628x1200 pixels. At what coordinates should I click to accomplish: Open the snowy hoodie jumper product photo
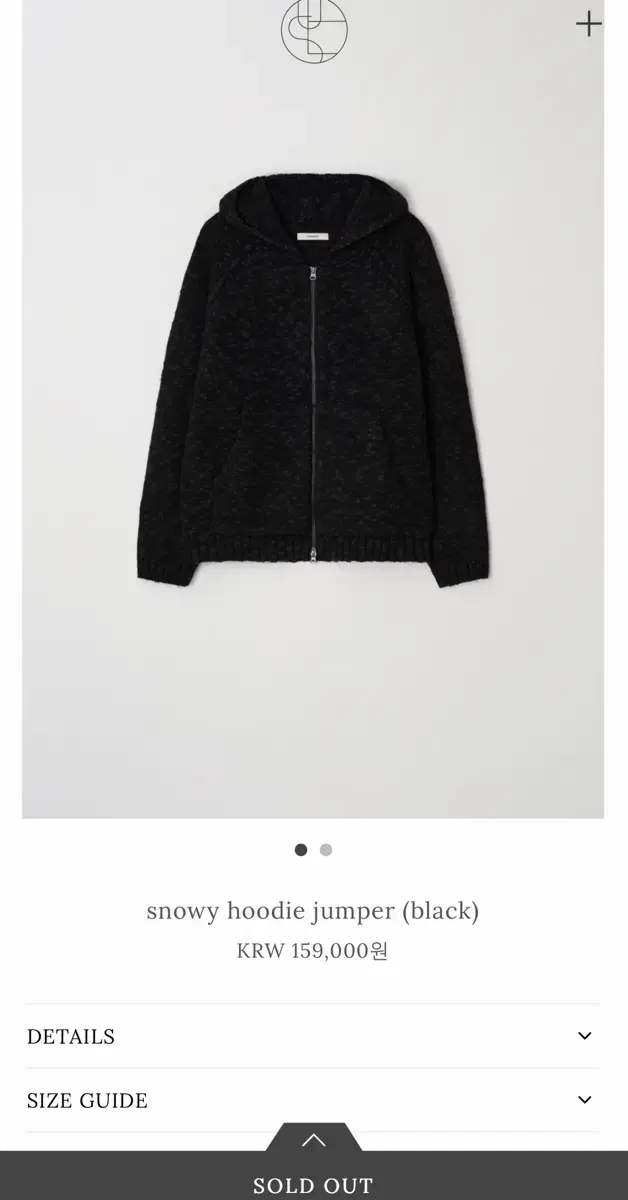pos(313,409)
